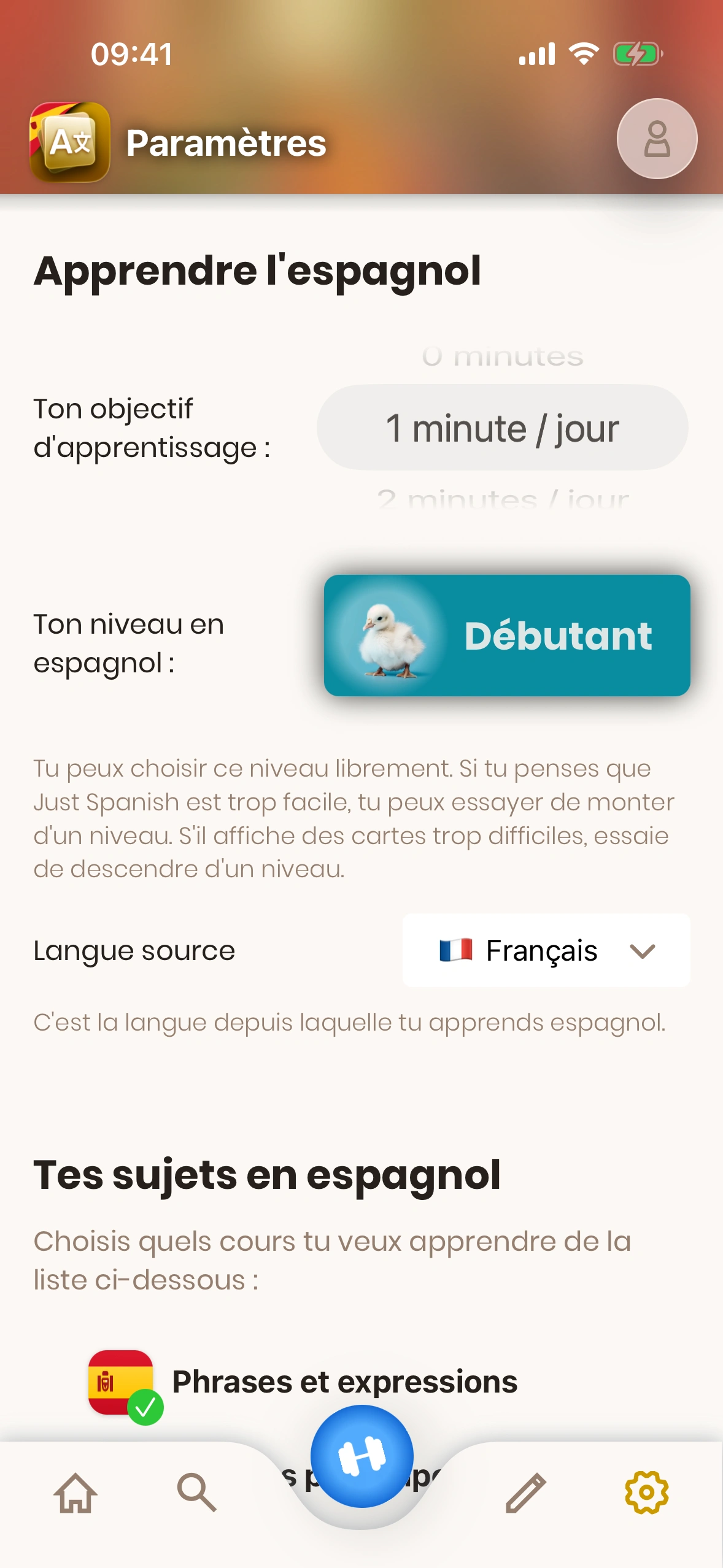
Task: Start training with the blue dumbbell button
Action: pyautogui.click(x=361, y=1456)
